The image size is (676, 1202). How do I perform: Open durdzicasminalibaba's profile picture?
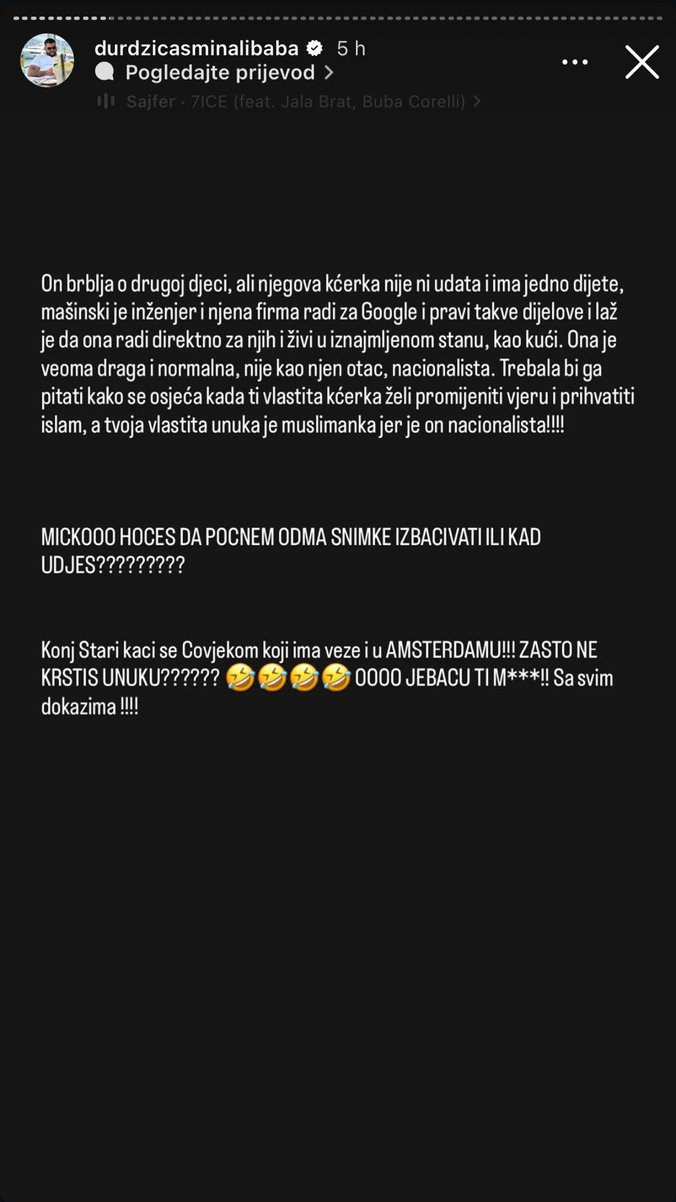[47, 60]
